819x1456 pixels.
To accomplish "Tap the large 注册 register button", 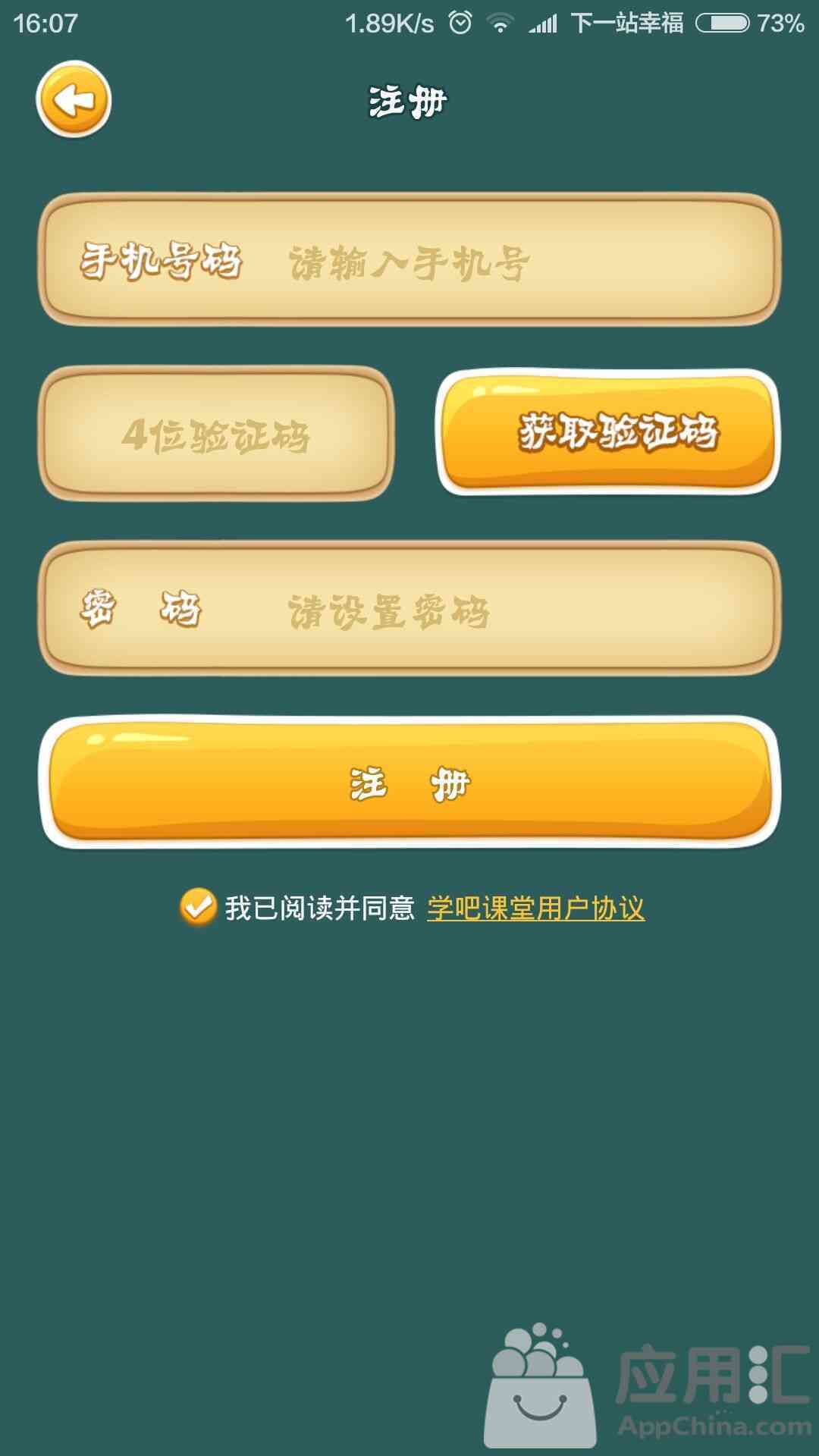I will 409,782.
